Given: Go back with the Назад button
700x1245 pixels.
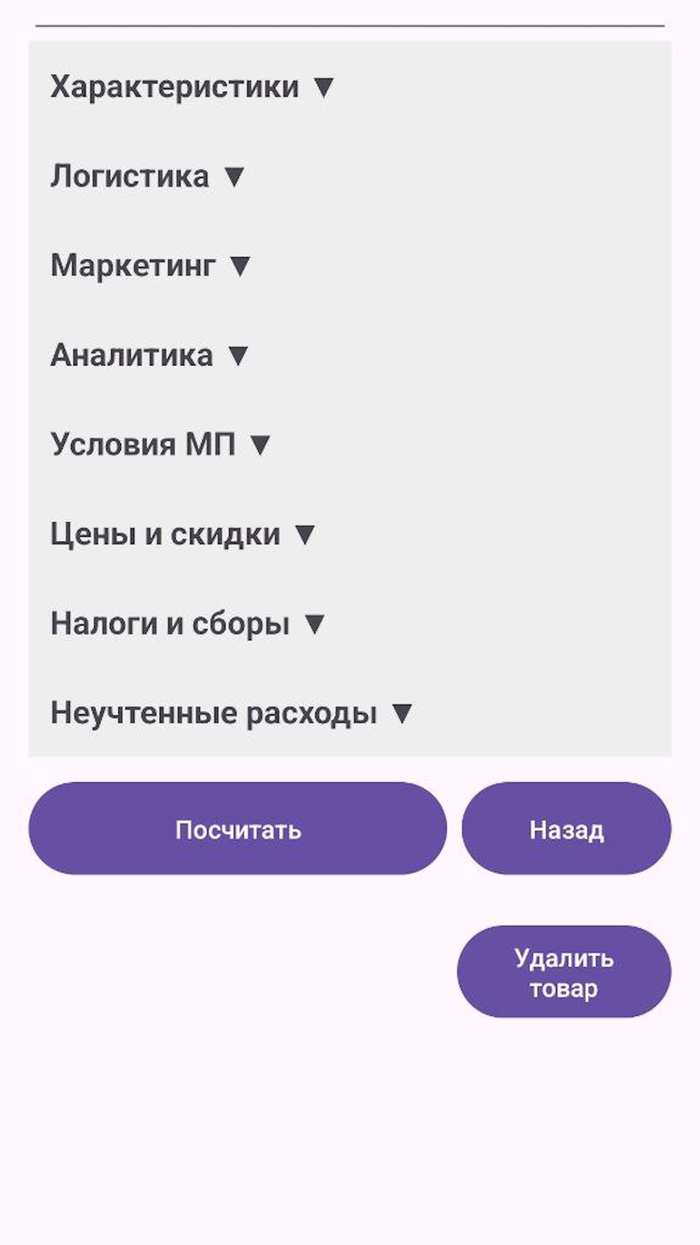Looking at the screenshot, I should pos(566,829).
